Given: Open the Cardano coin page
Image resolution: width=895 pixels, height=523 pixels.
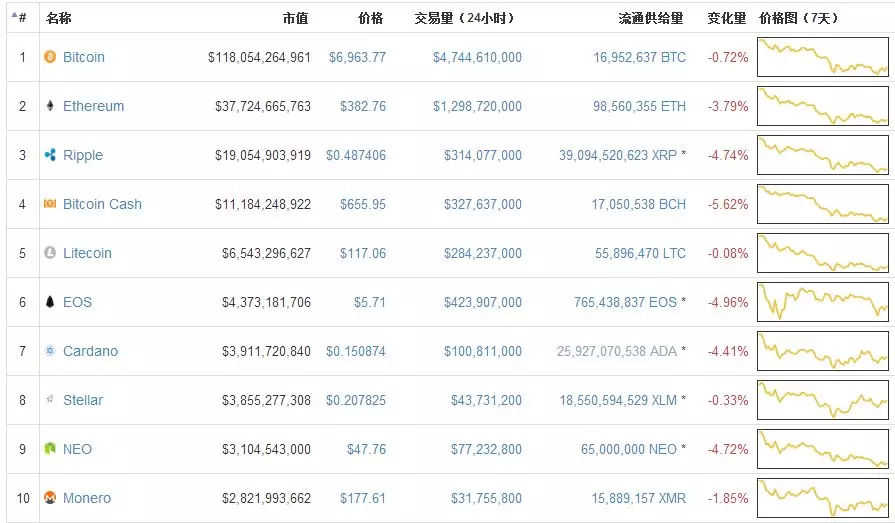Looking at the screenshot, I should pyautogui.click(x=90, y=351).
